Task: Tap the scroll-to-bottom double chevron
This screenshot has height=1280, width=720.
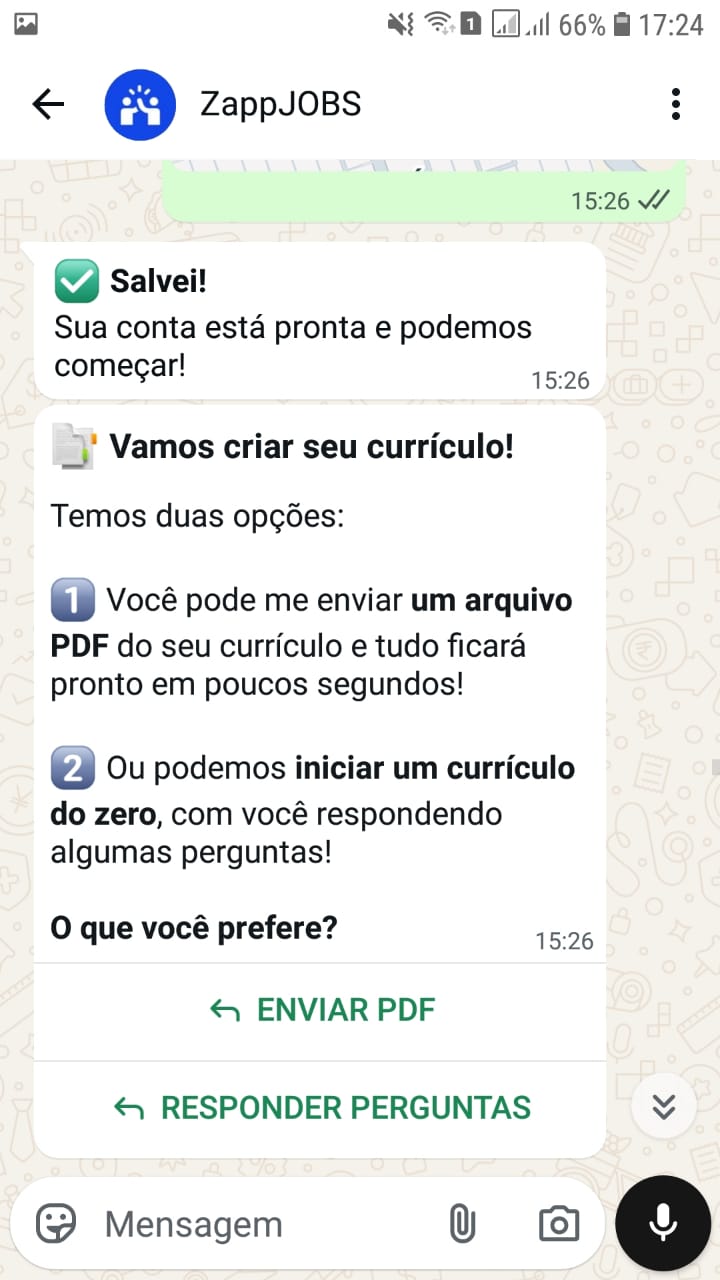Action: point(663,1107)
